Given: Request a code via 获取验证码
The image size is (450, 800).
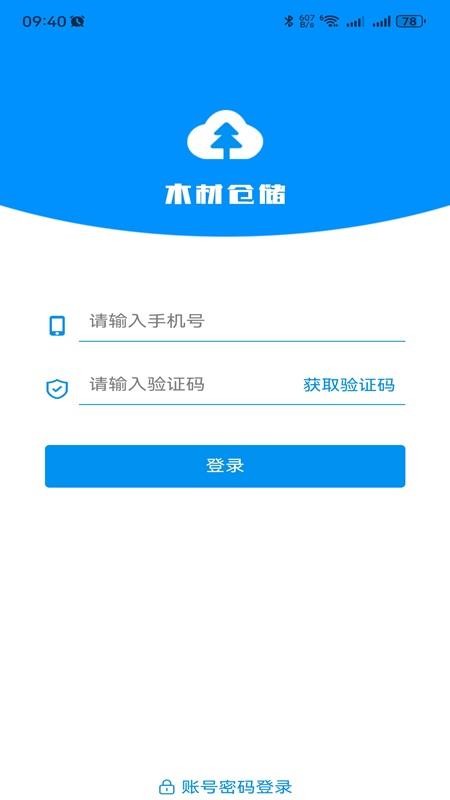Looking at the screenshot, I should pos(349,385).
